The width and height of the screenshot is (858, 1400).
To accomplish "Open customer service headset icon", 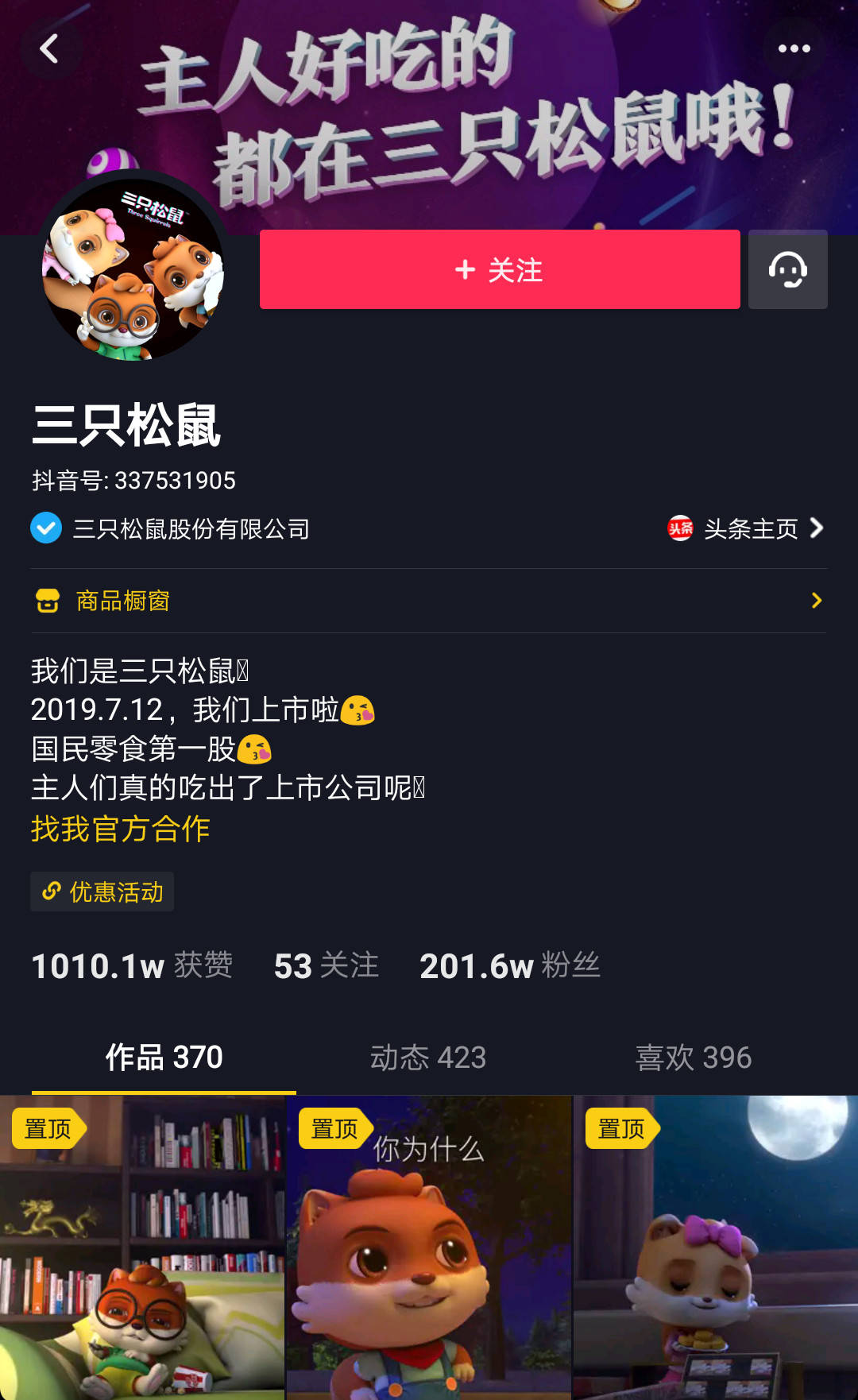I will click(x=787, y=270).
